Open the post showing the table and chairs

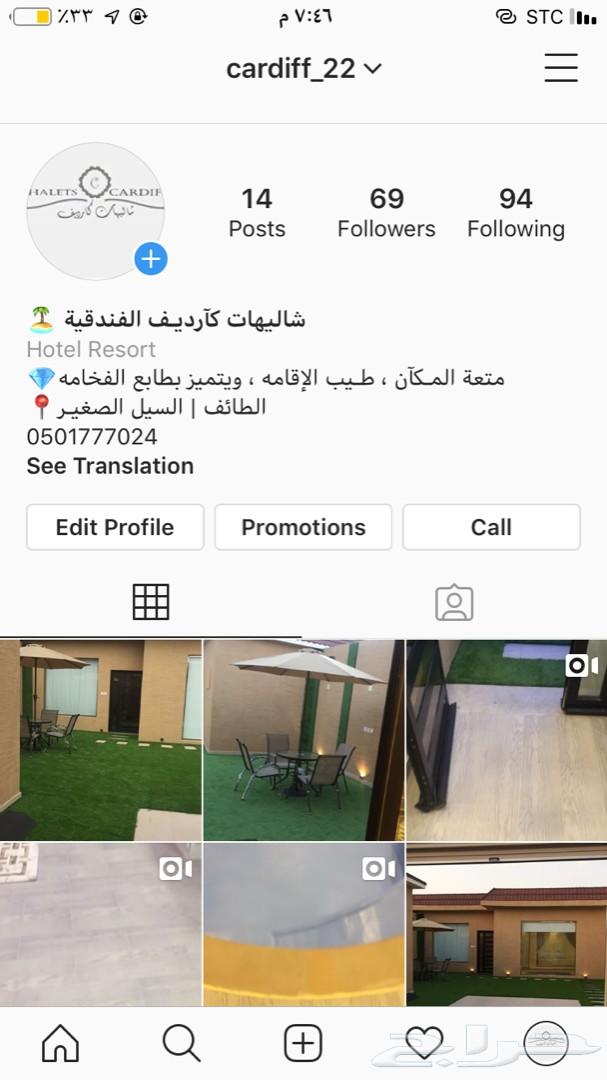[x=303, y=740]
